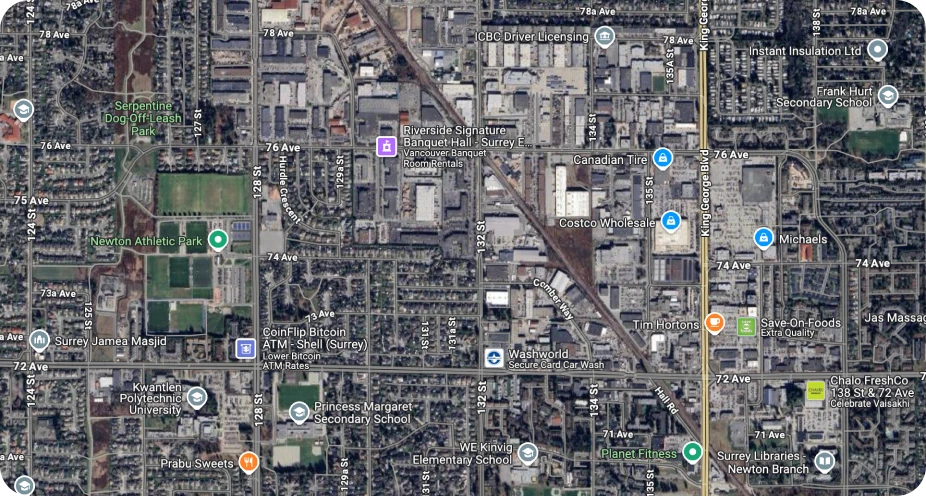Tap the Instant Insulation Ltd pin
This screenshot has height=496, width=926.
[878, 49]
